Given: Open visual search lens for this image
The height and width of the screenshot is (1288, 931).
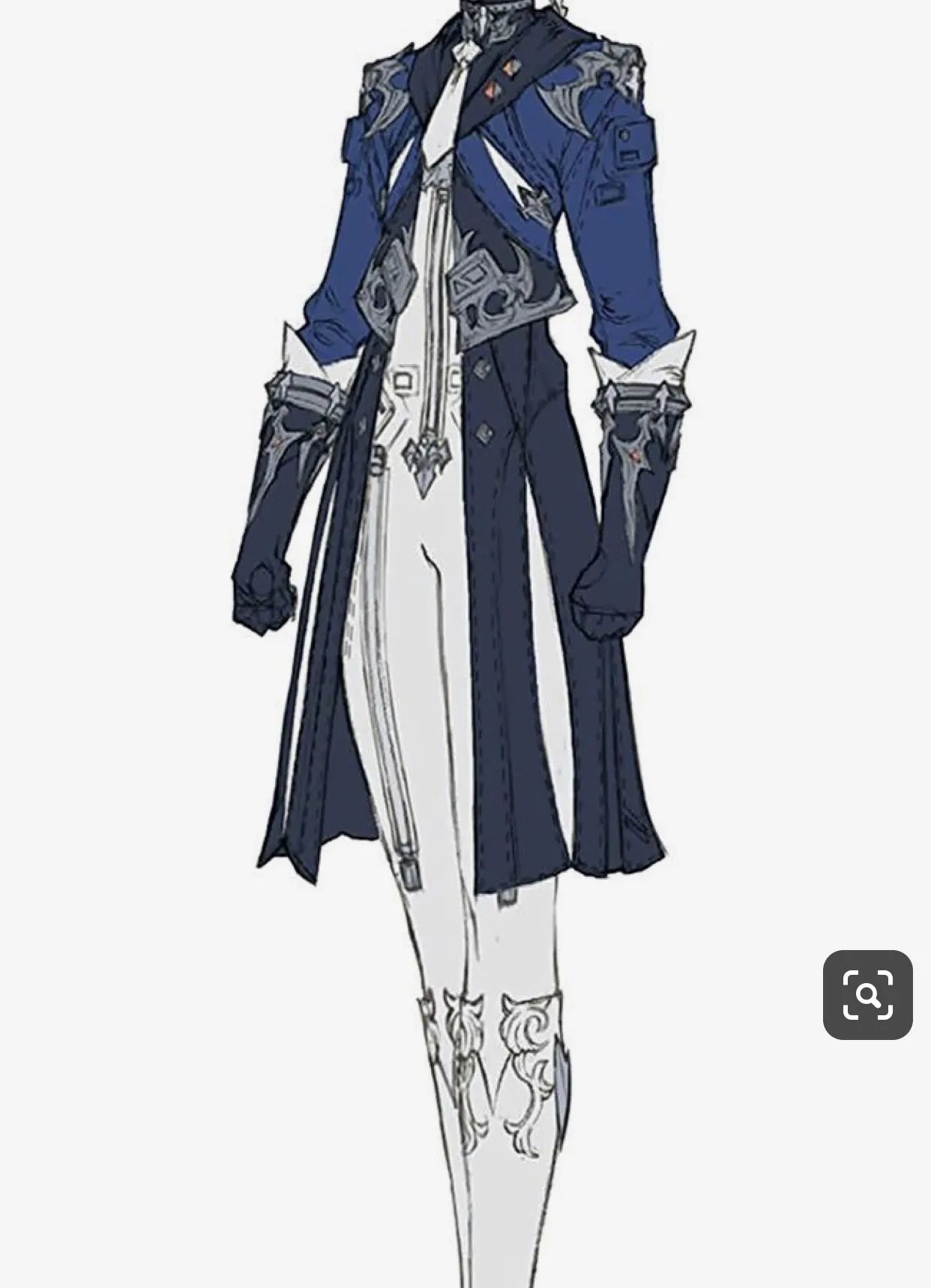Looking at the screenshot, I should [x=867, y=994].
